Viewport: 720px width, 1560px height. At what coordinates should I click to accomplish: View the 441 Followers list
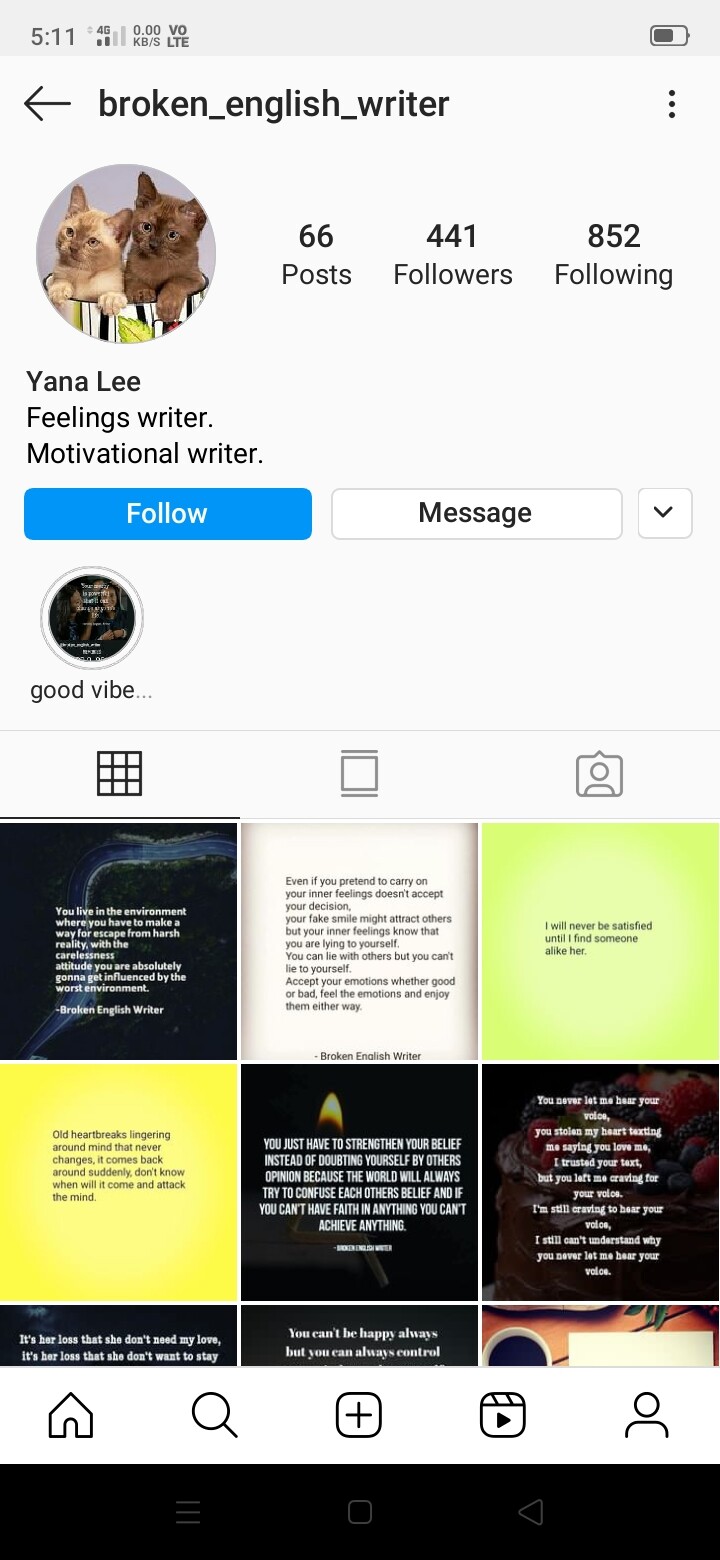(x=452, y=254)
